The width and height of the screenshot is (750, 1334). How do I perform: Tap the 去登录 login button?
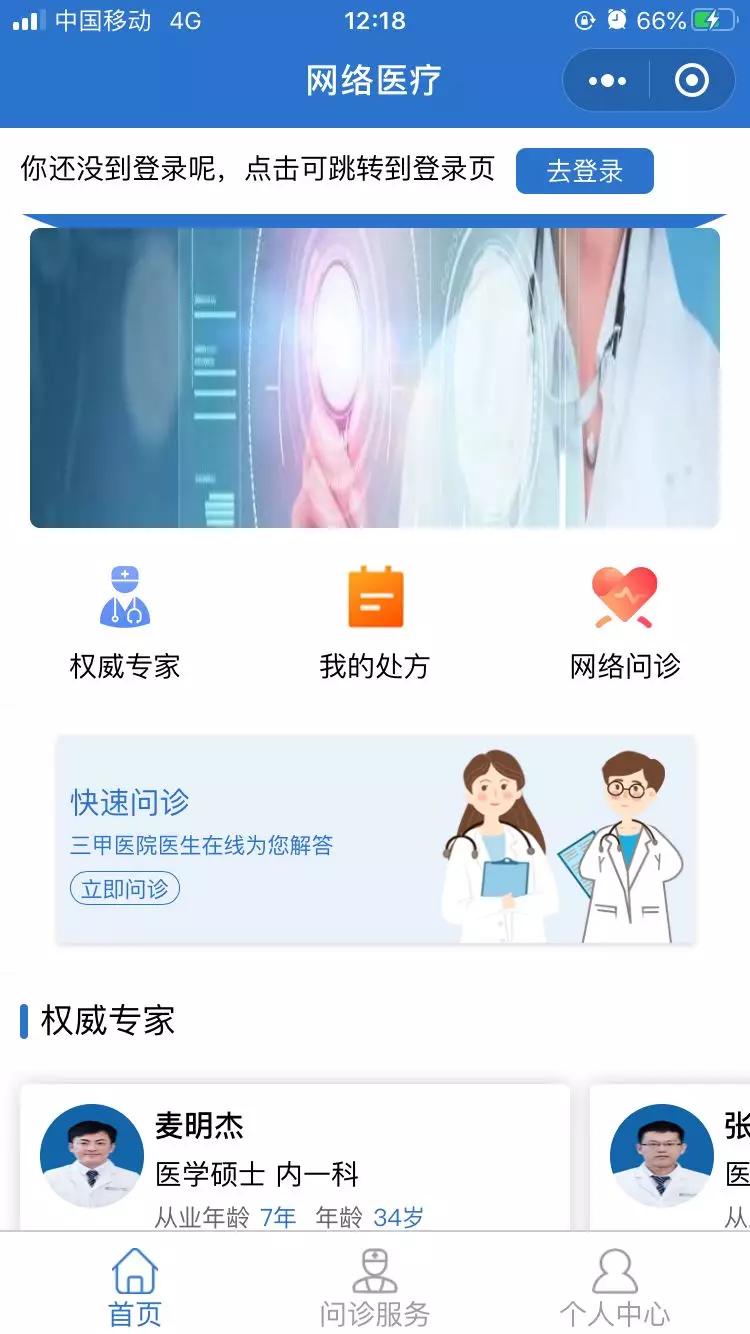click(x=584, y=170)
